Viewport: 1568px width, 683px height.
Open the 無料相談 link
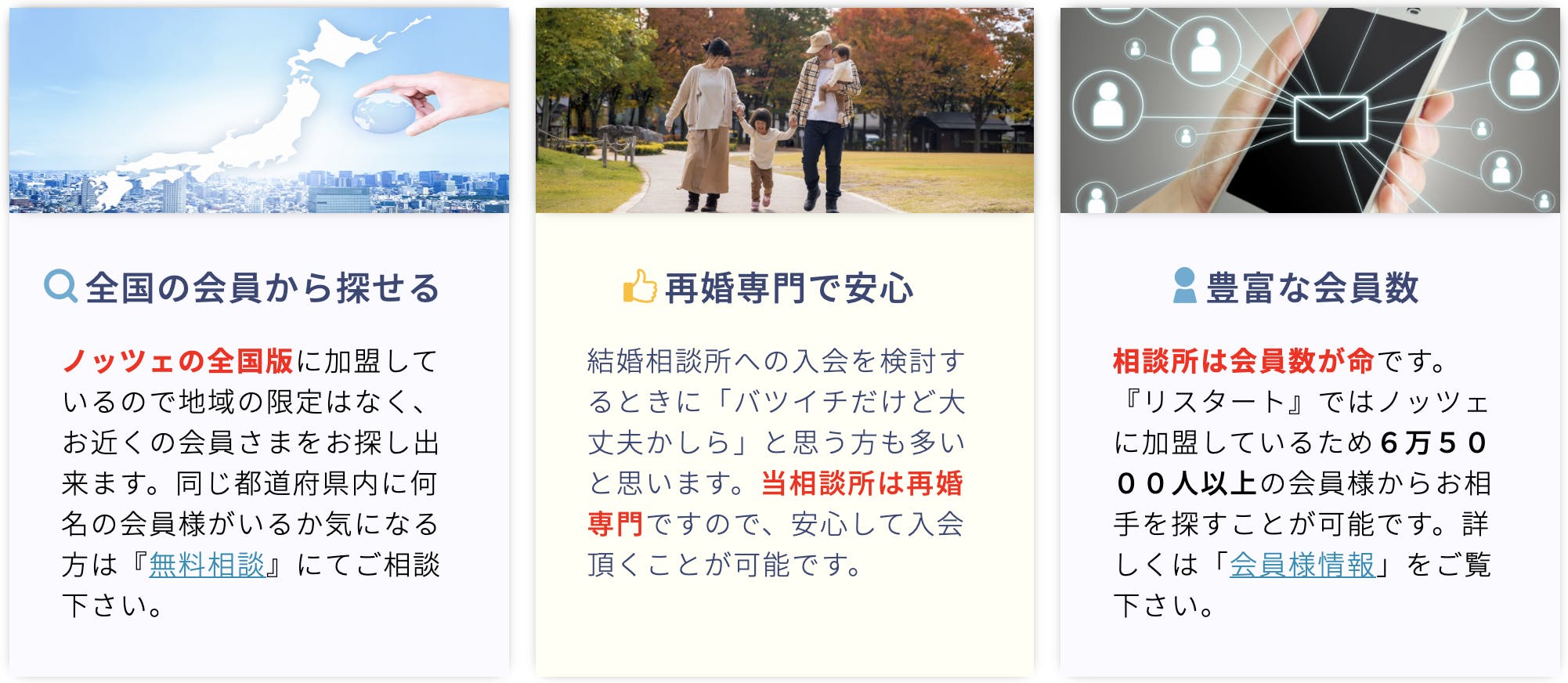click(x=207, y=565)
